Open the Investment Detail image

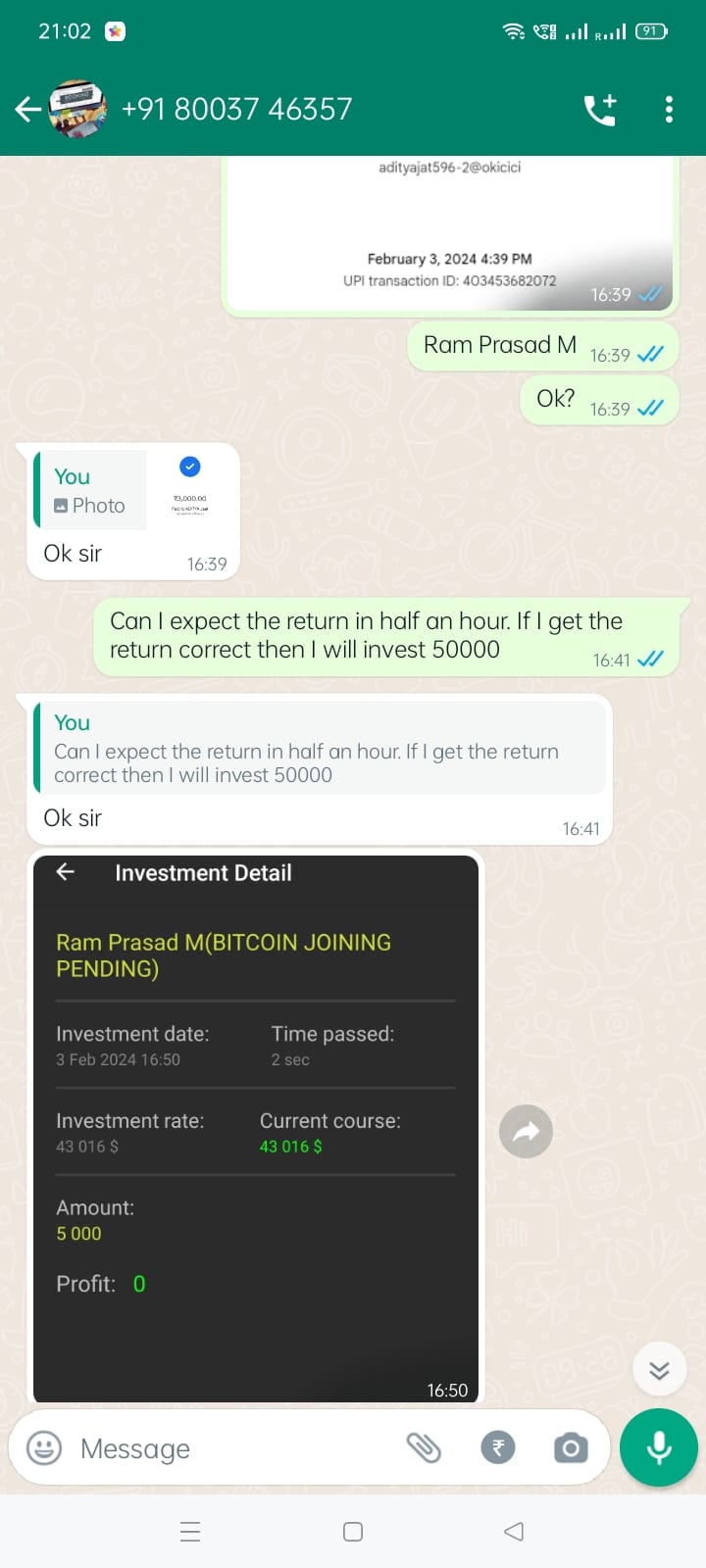256,1129
